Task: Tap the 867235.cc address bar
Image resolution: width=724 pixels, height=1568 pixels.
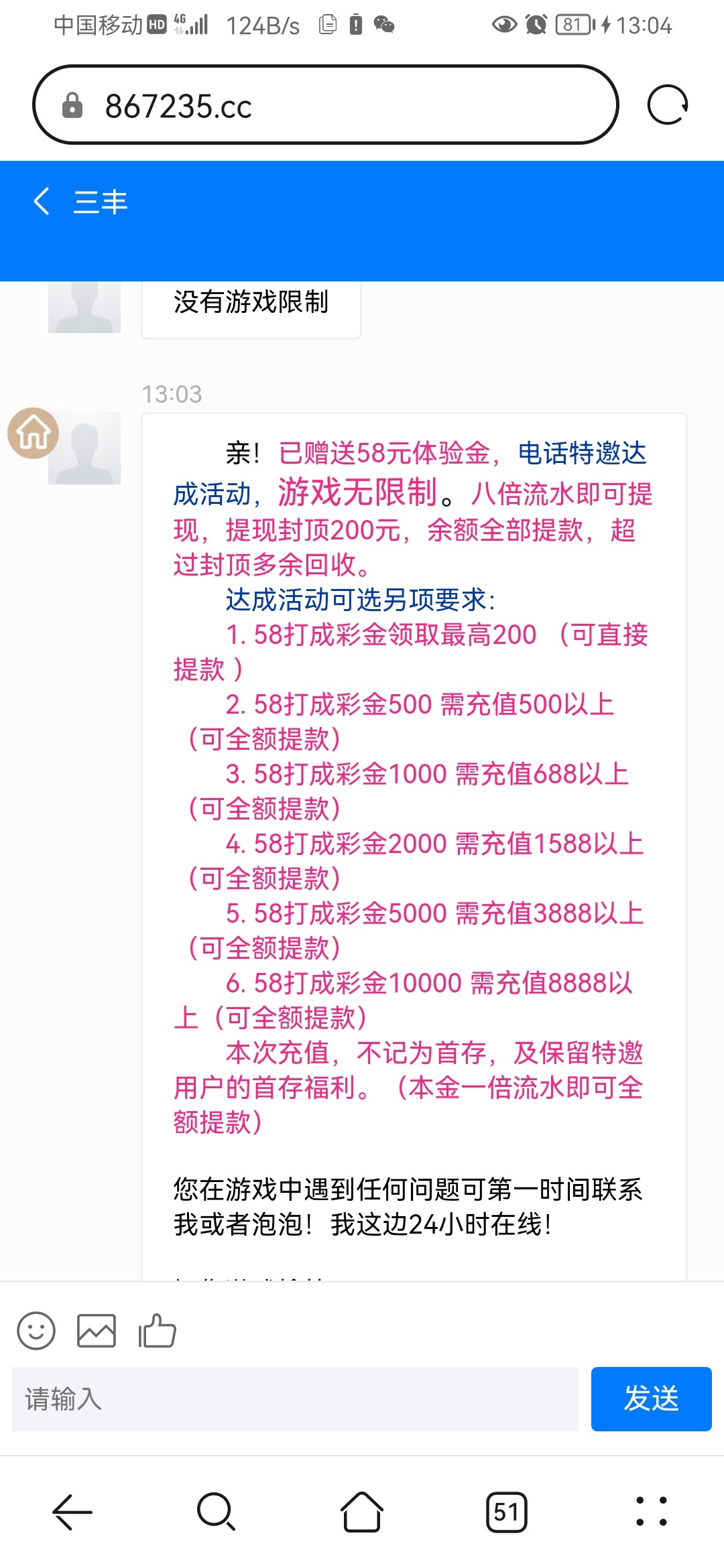Action: point(325,105)
